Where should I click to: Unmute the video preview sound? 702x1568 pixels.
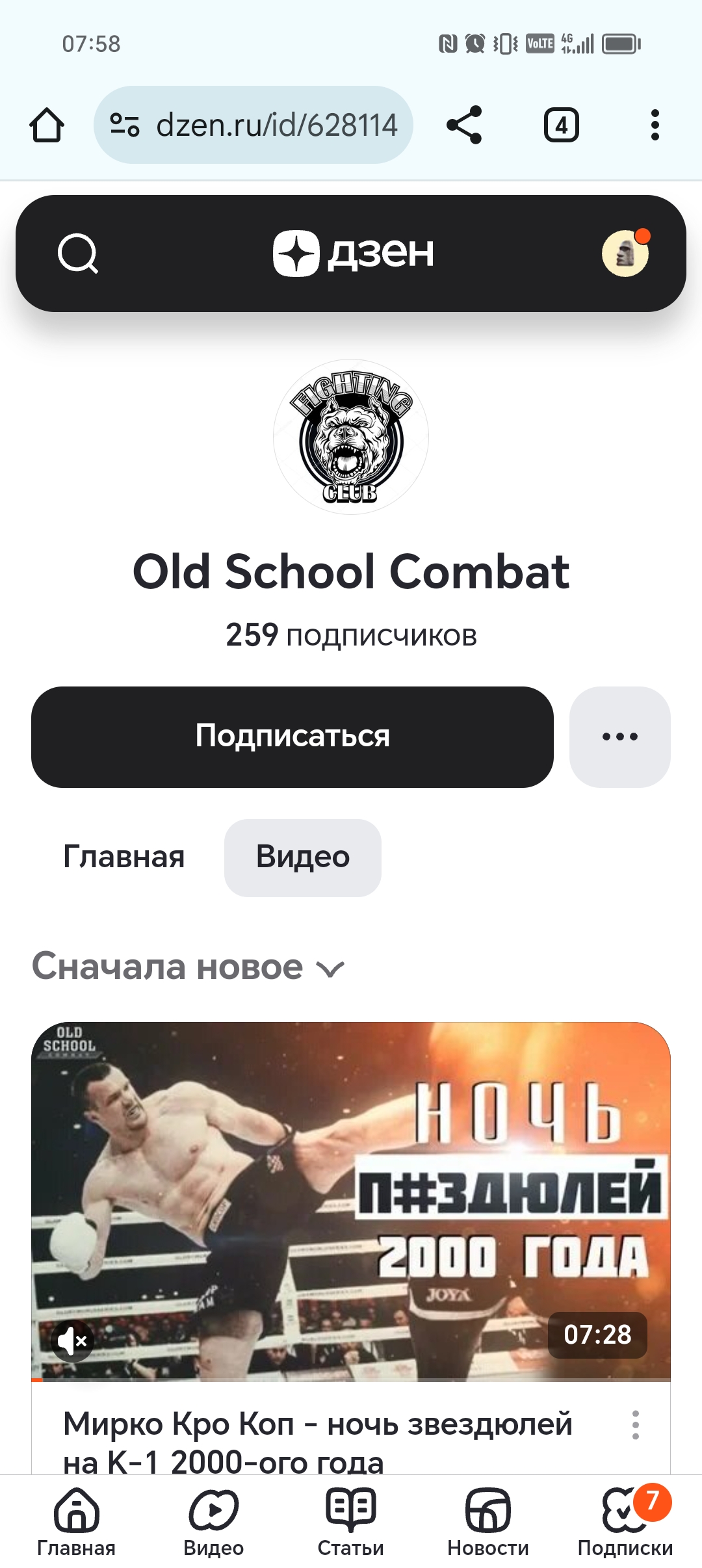pyautogui.click(x=73, y=1340)
